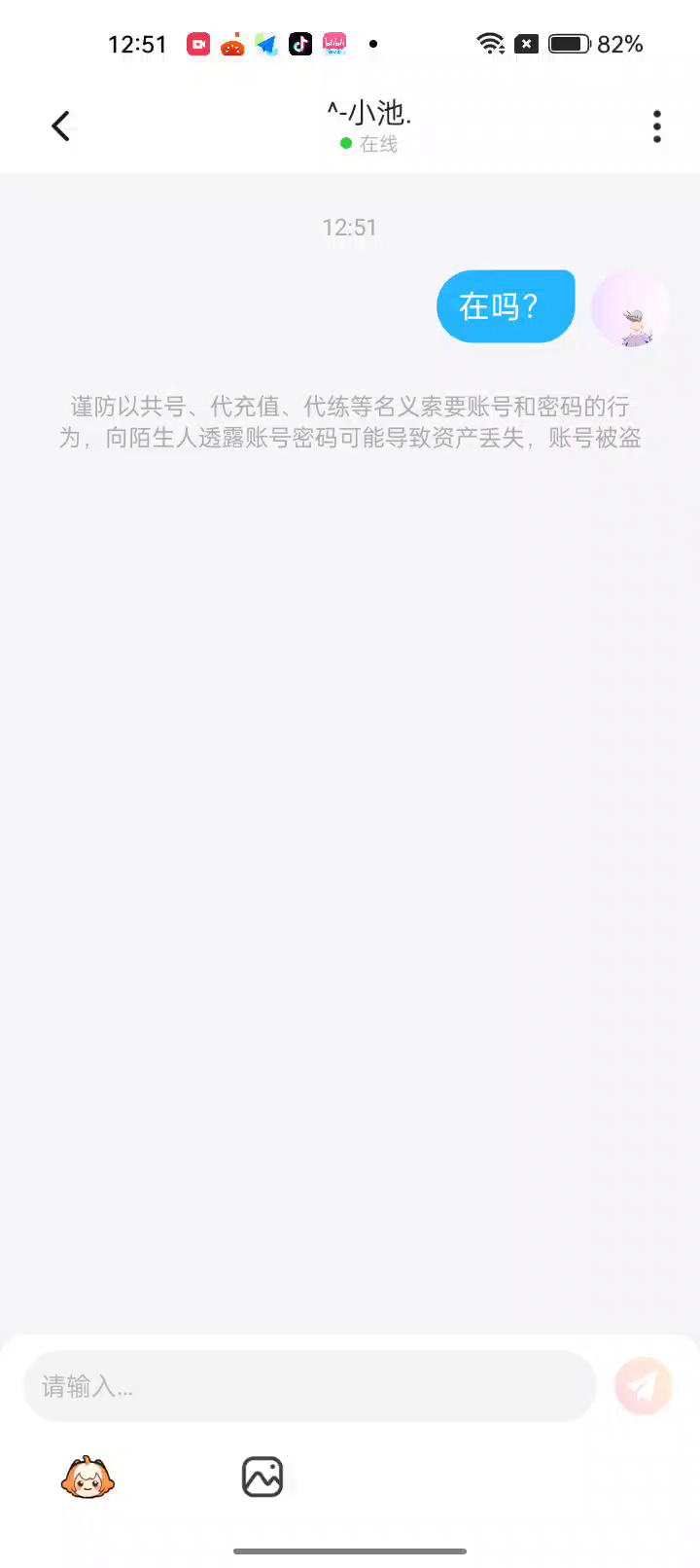Send the message with paper plane icon

tap(644, 1386)
